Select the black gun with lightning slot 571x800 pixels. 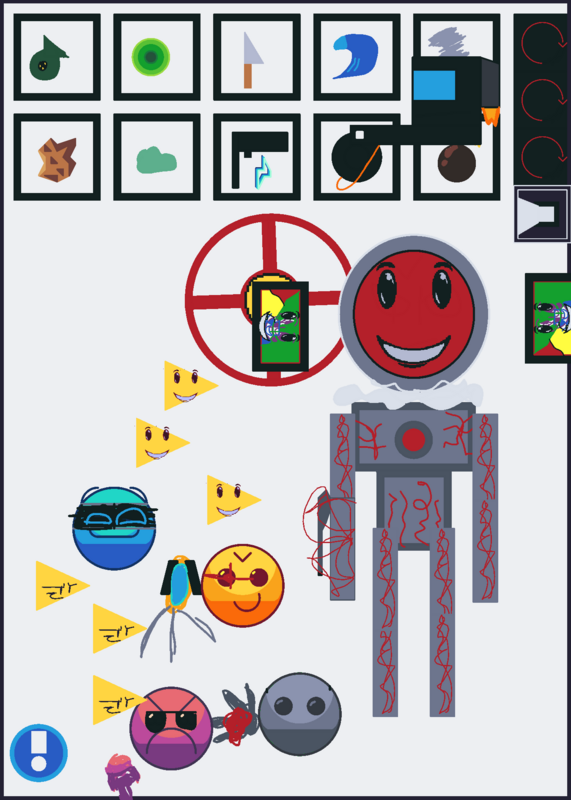257,157
